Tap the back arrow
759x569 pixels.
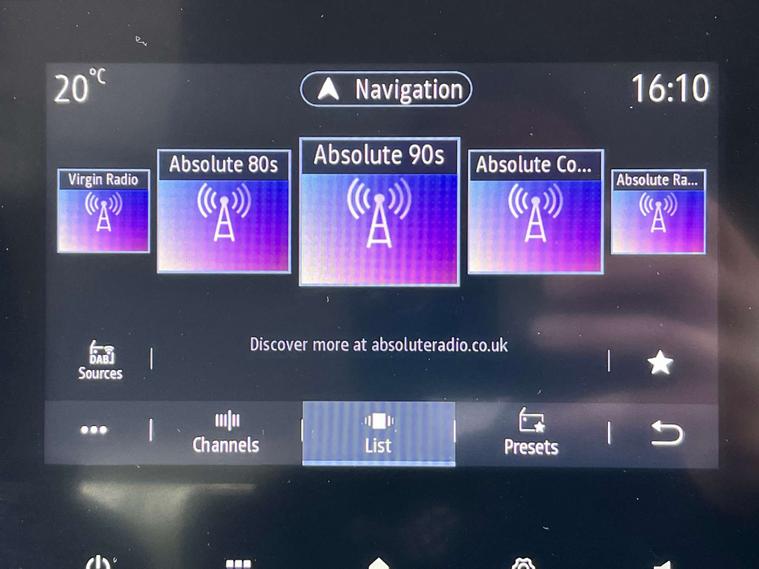point(666,432)
